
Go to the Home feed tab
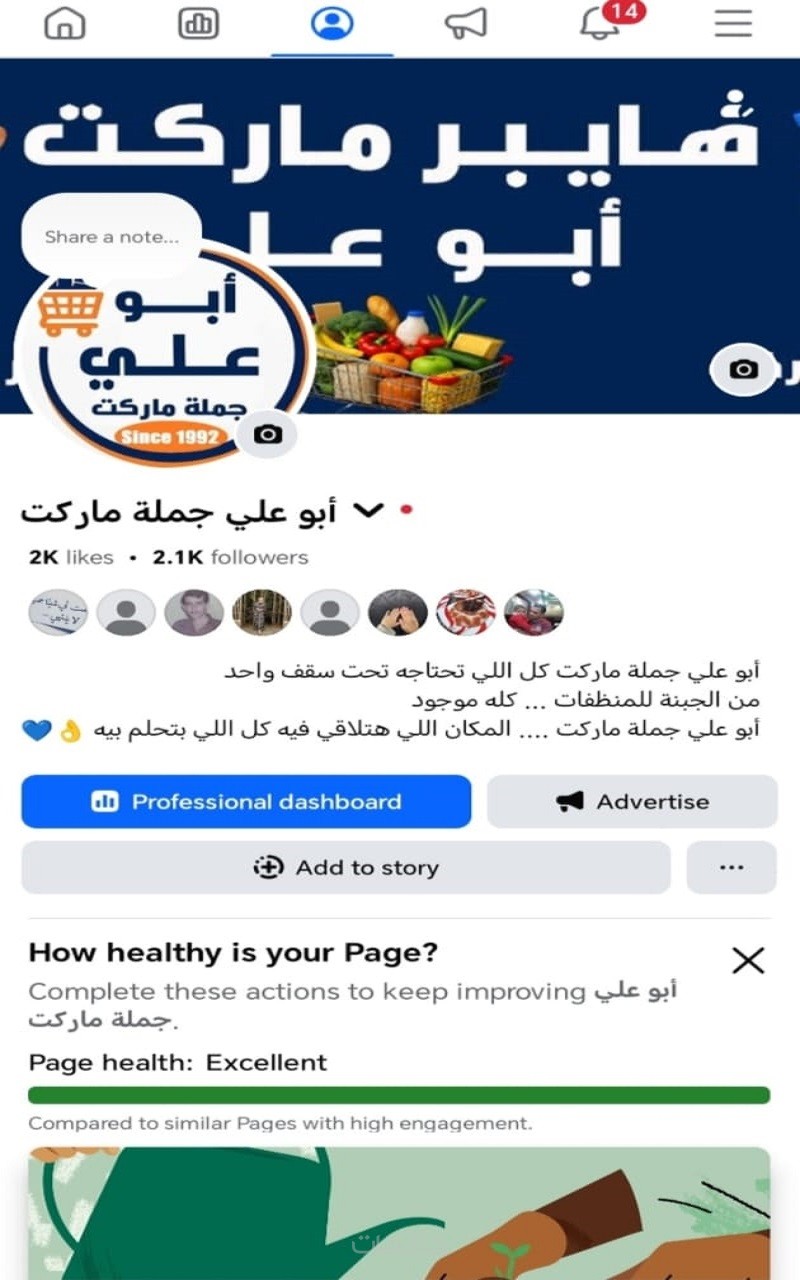click(x=65, y=23)
